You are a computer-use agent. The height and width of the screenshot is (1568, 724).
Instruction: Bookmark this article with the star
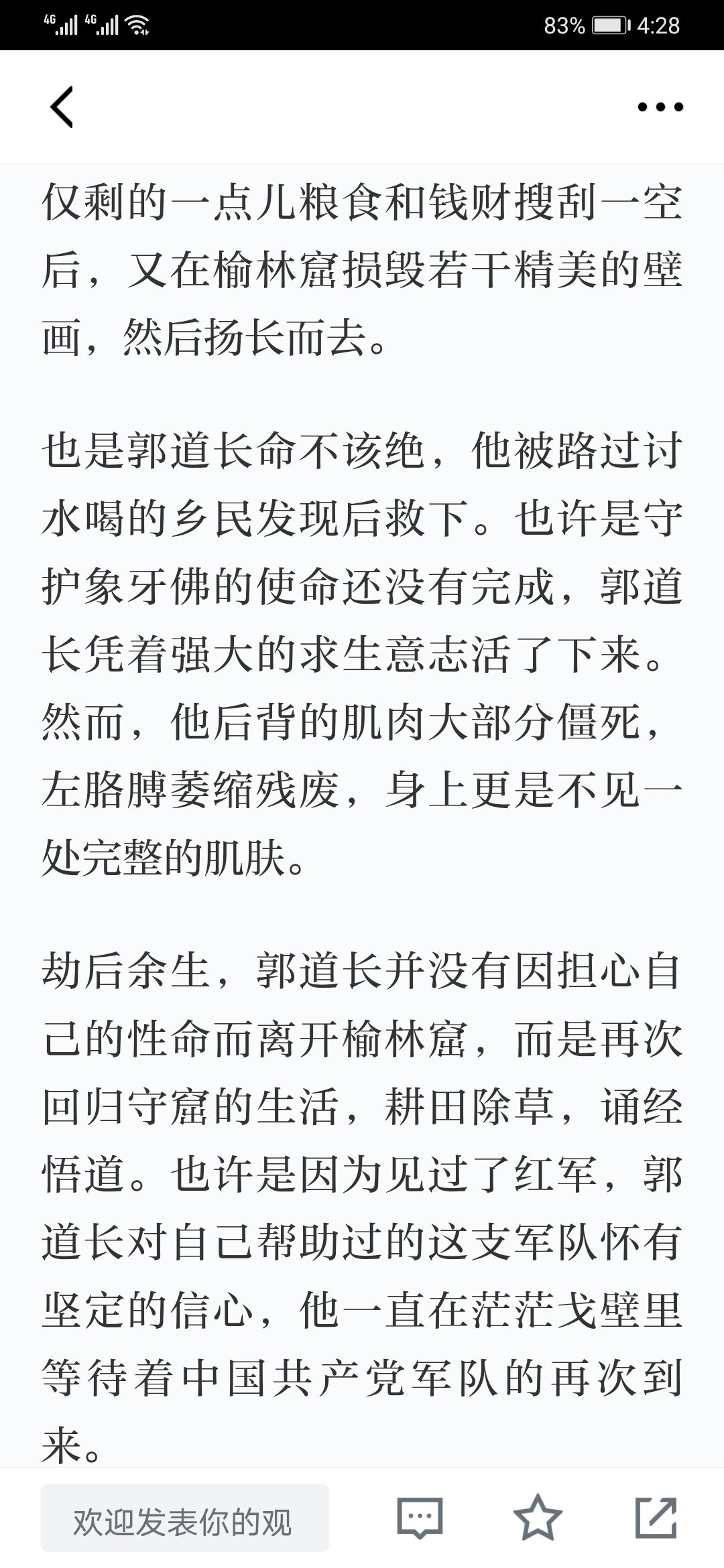(x=537, y=1518)
